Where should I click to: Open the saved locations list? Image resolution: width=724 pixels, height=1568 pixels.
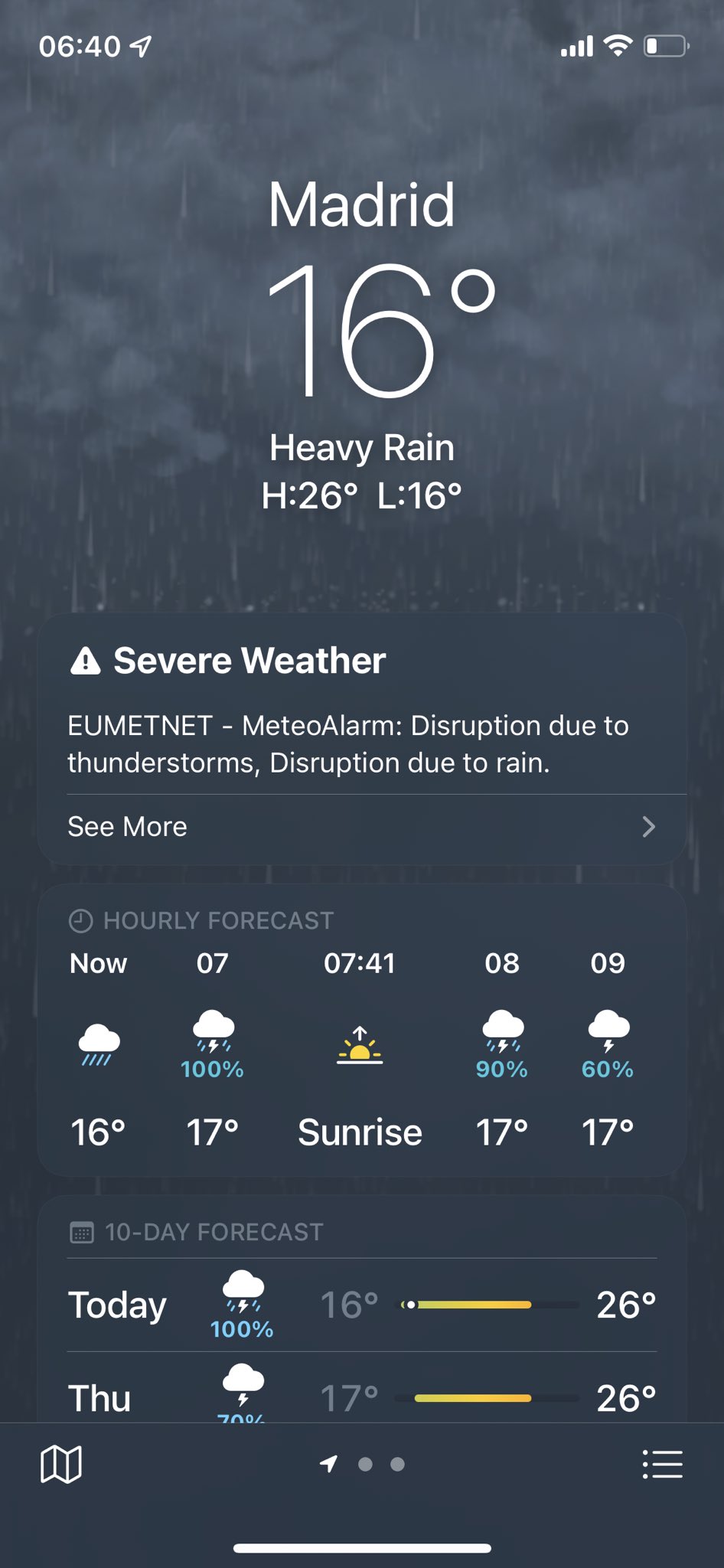tap(662, 1465)
